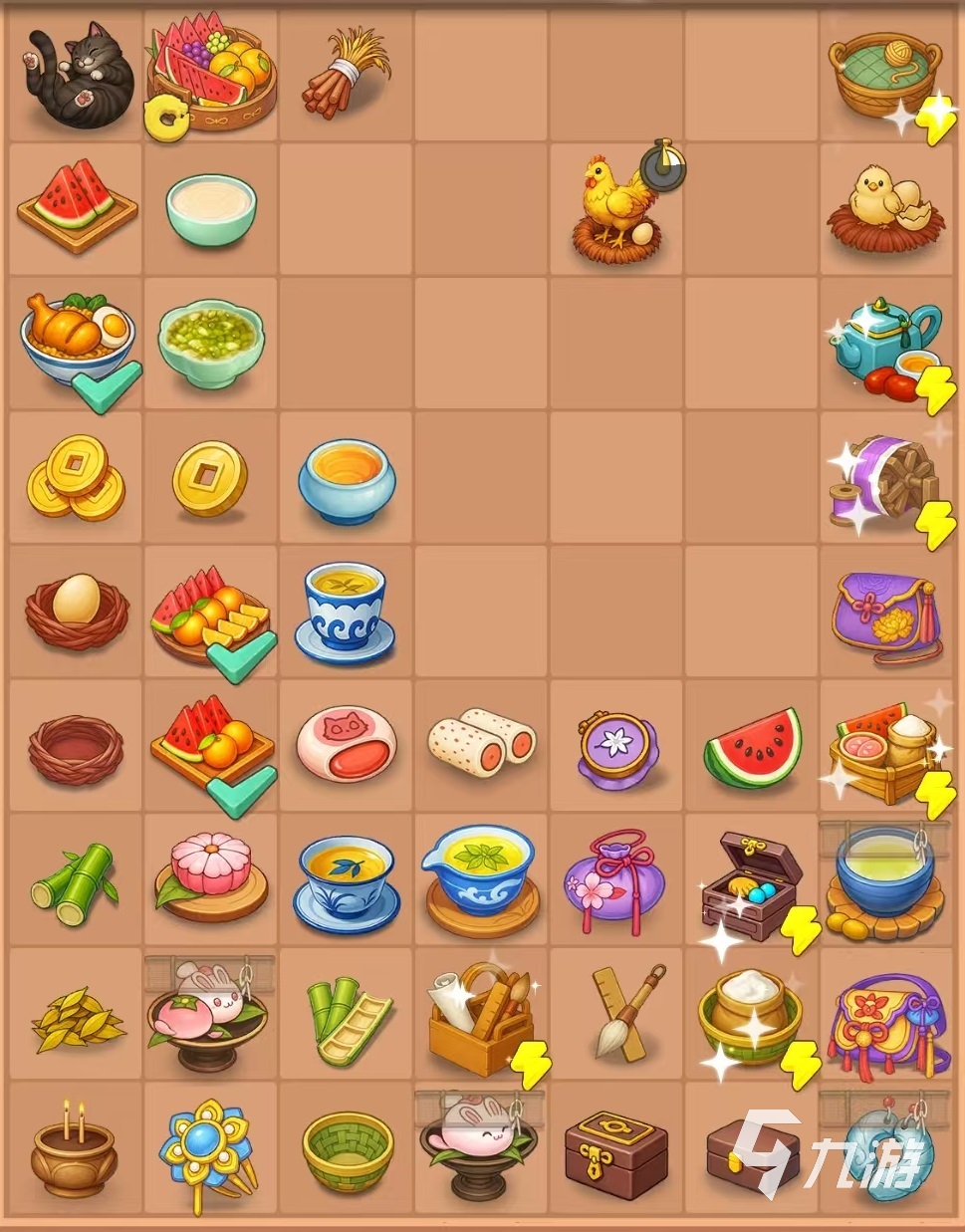Select the blue jeweled gold hairpin
The image size is (965, 1232).
211,1150
